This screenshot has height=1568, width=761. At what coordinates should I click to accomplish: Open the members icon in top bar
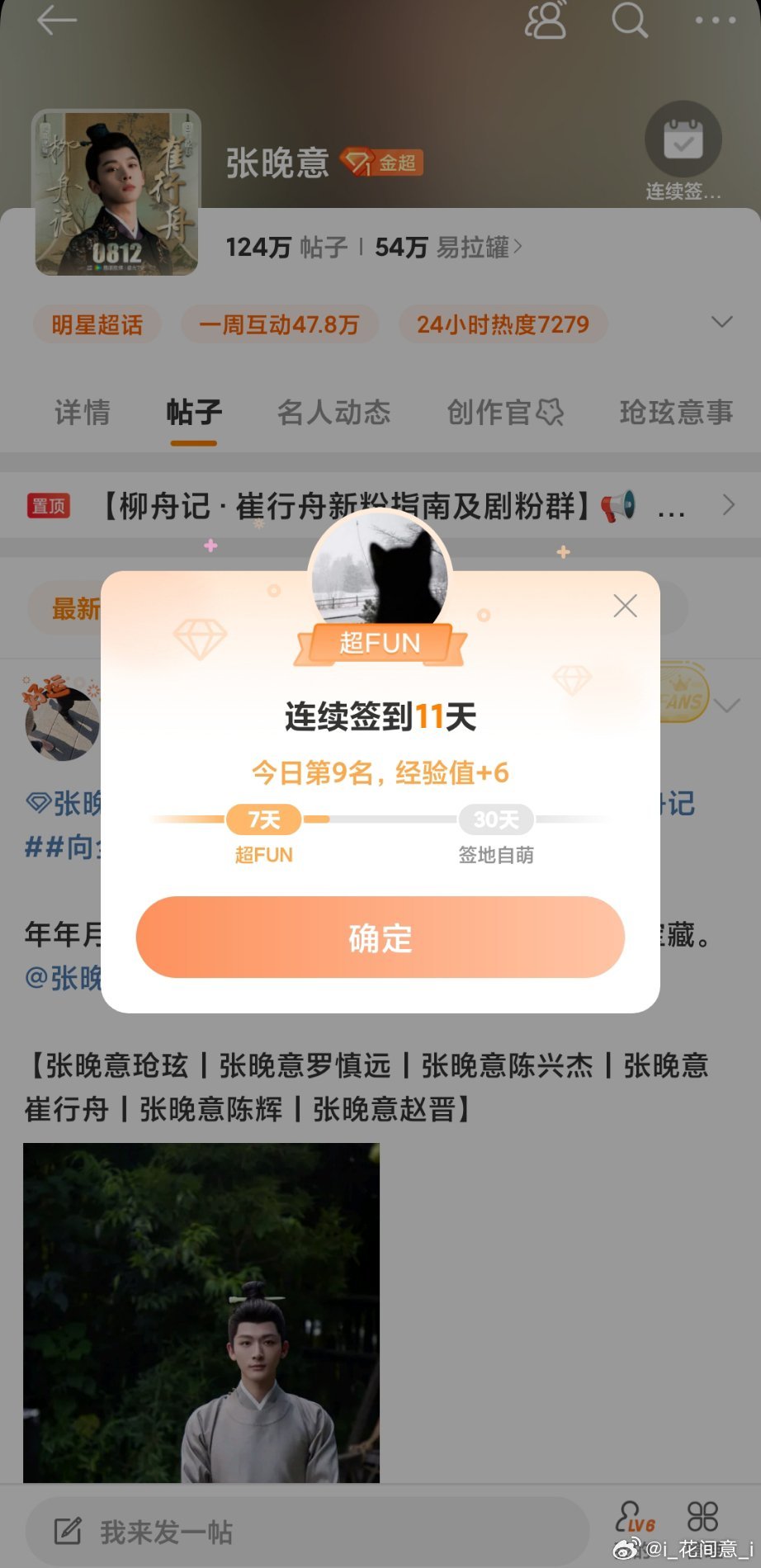546,20
